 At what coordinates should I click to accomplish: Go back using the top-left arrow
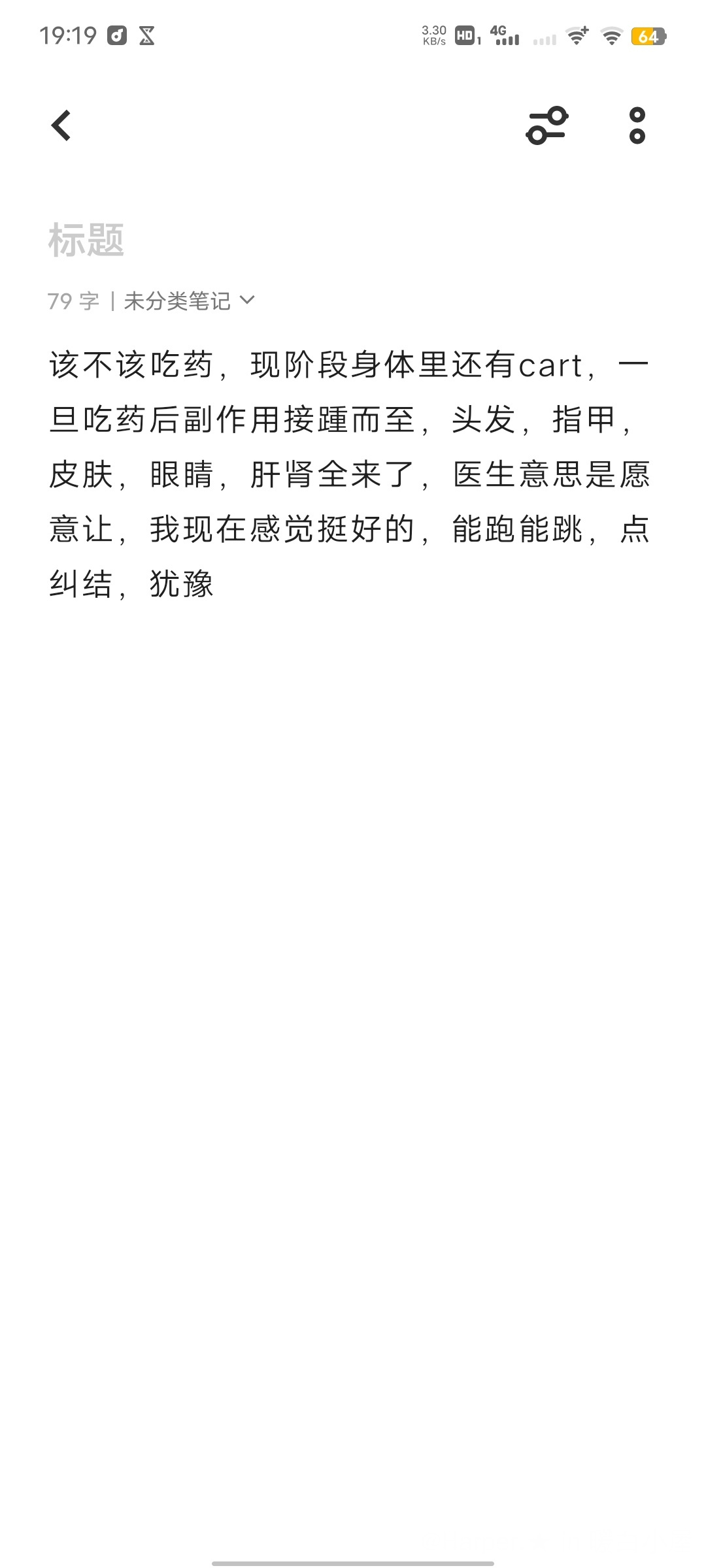61,125
